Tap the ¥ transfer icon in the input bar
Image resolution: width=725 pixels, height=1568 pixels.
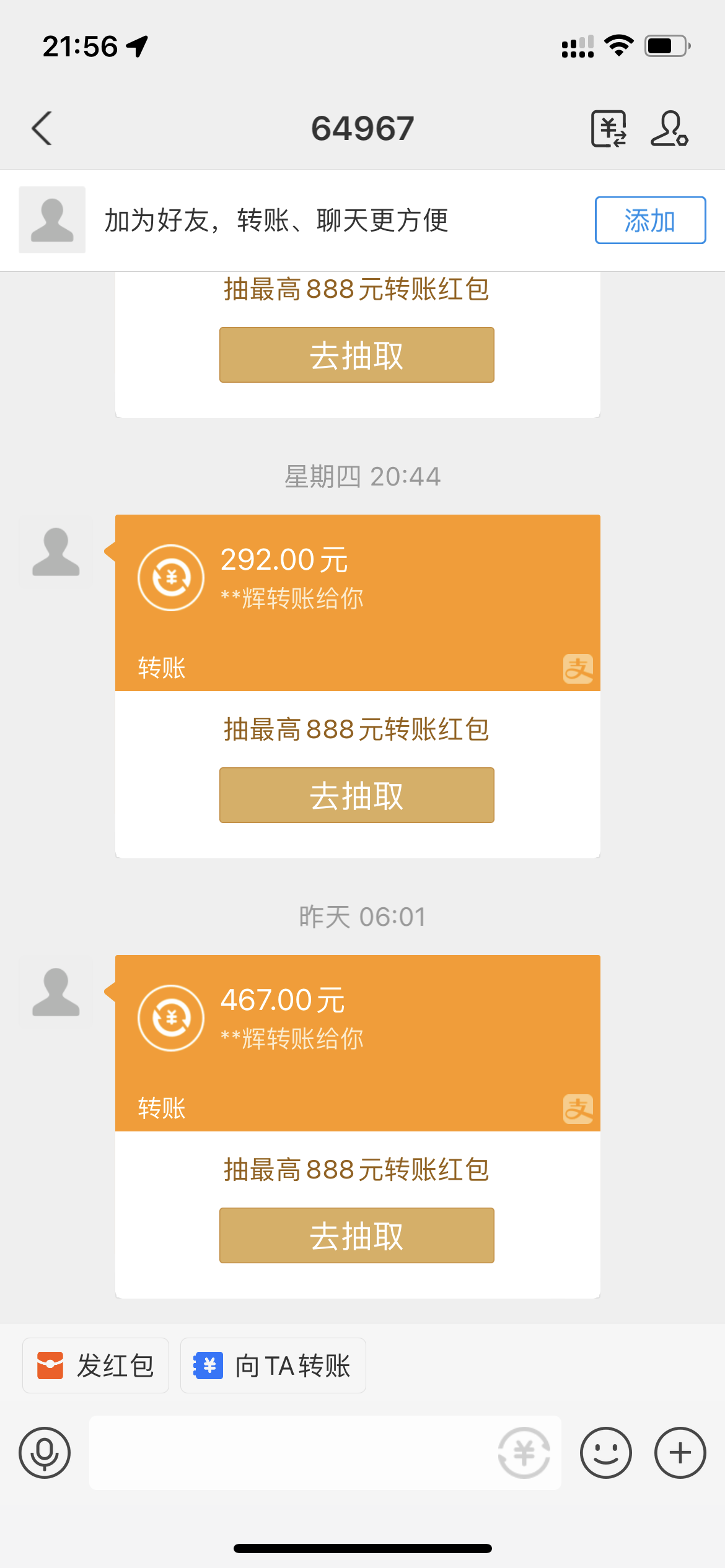coord(524,1452)
